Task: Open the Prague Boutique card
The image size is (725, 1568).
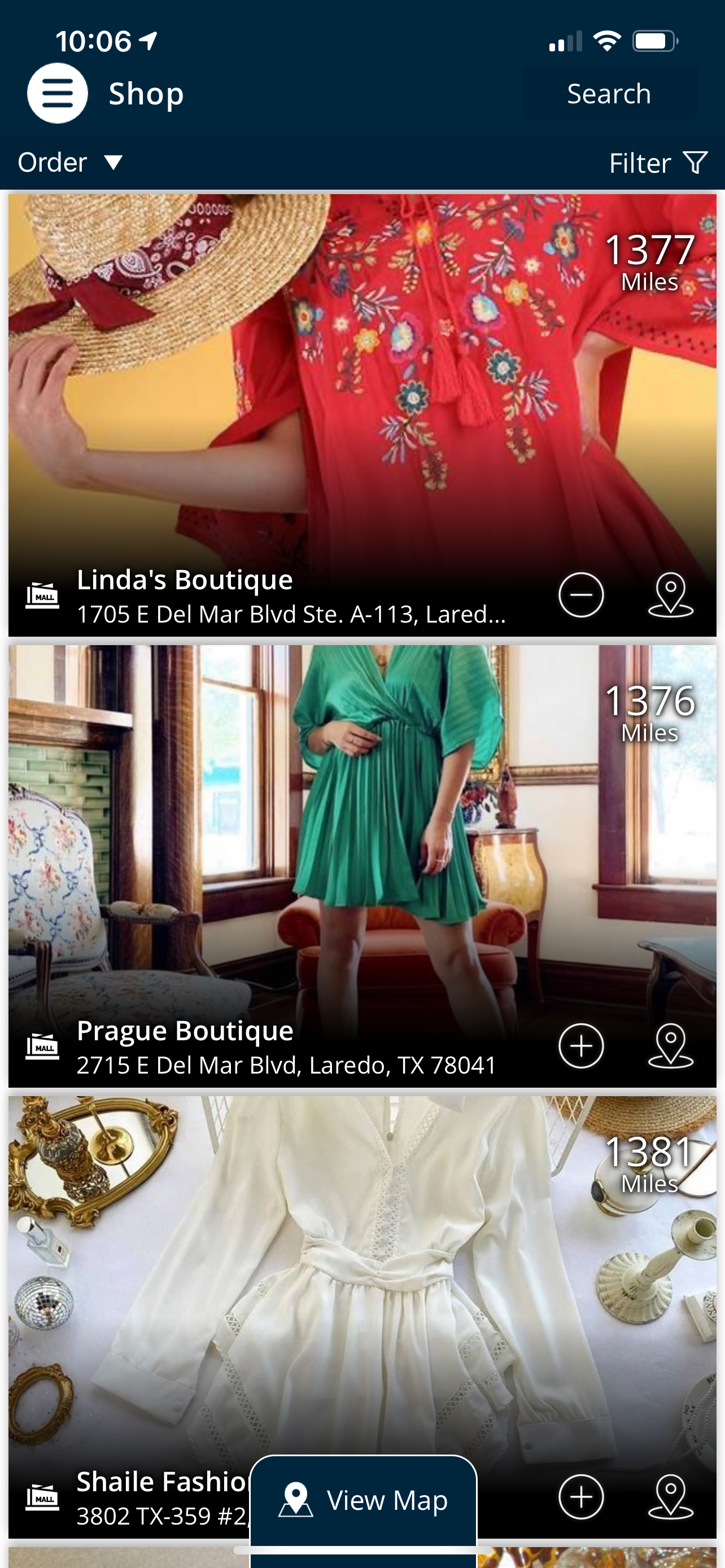Action: 362,866
